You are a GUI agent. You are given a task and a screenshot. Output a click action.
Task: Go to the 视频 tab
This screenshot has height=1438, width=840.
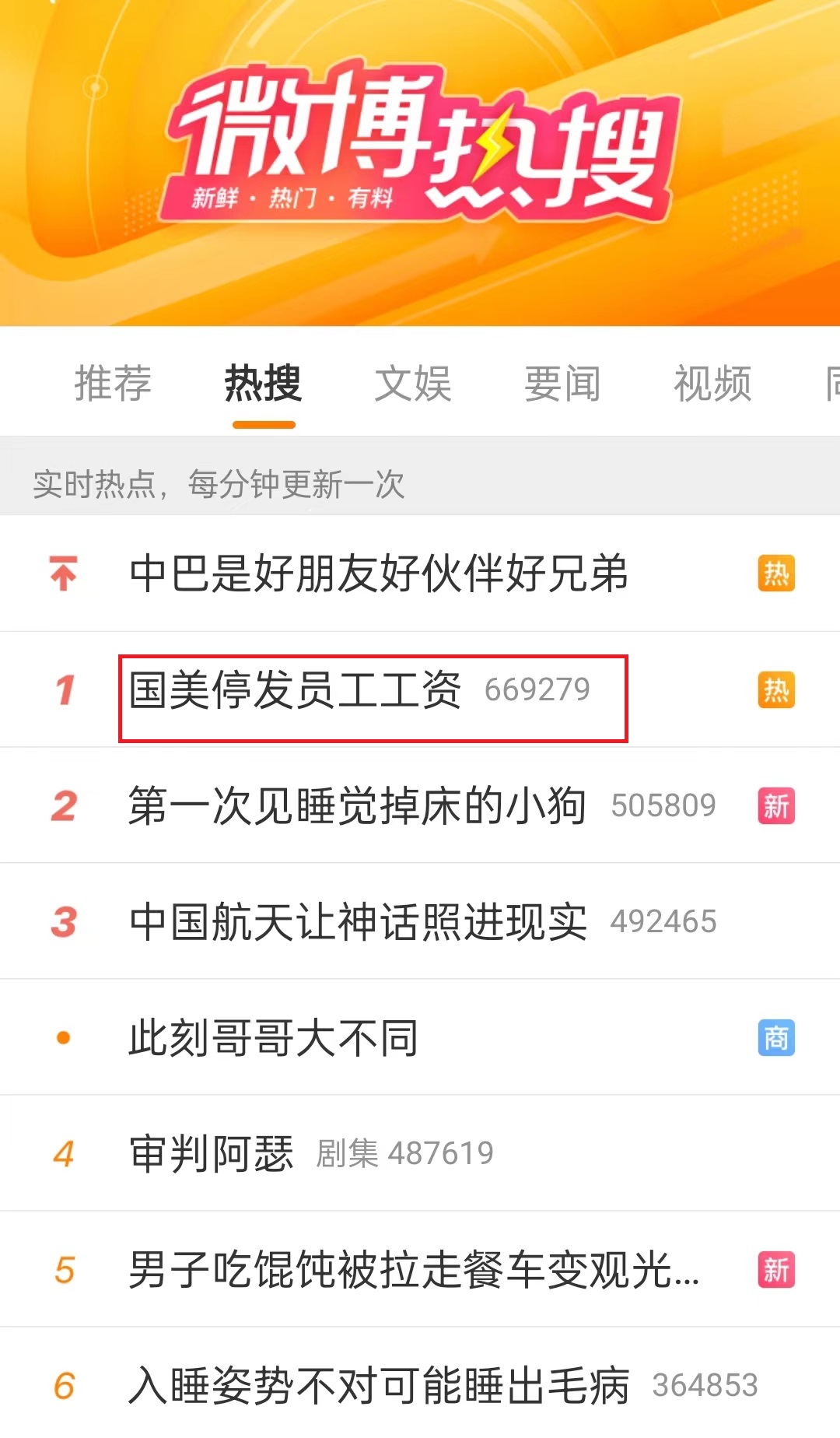(712, 384)
